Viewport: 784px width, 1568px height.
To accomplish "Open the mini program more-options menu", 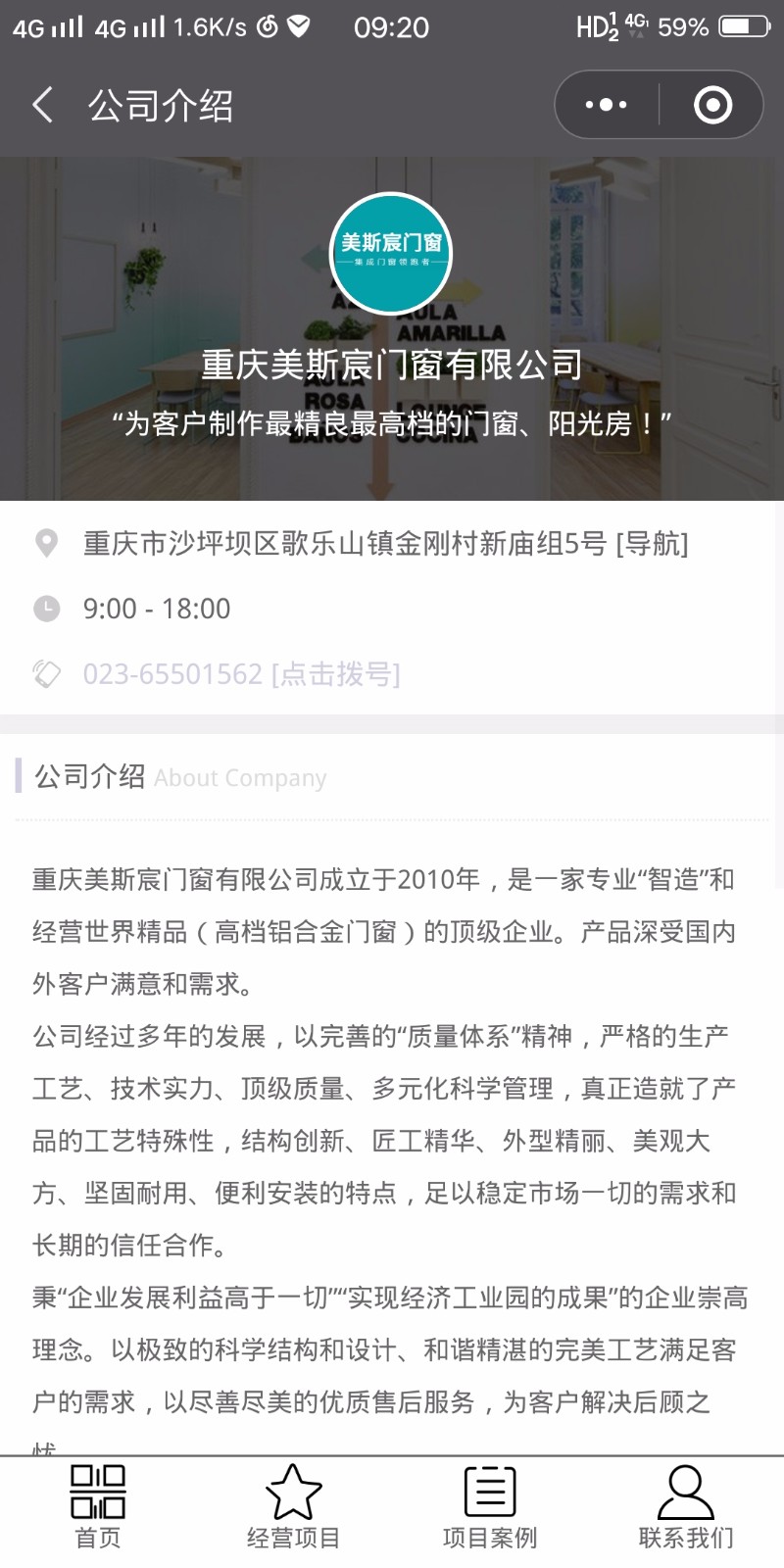I will point(606,105).
